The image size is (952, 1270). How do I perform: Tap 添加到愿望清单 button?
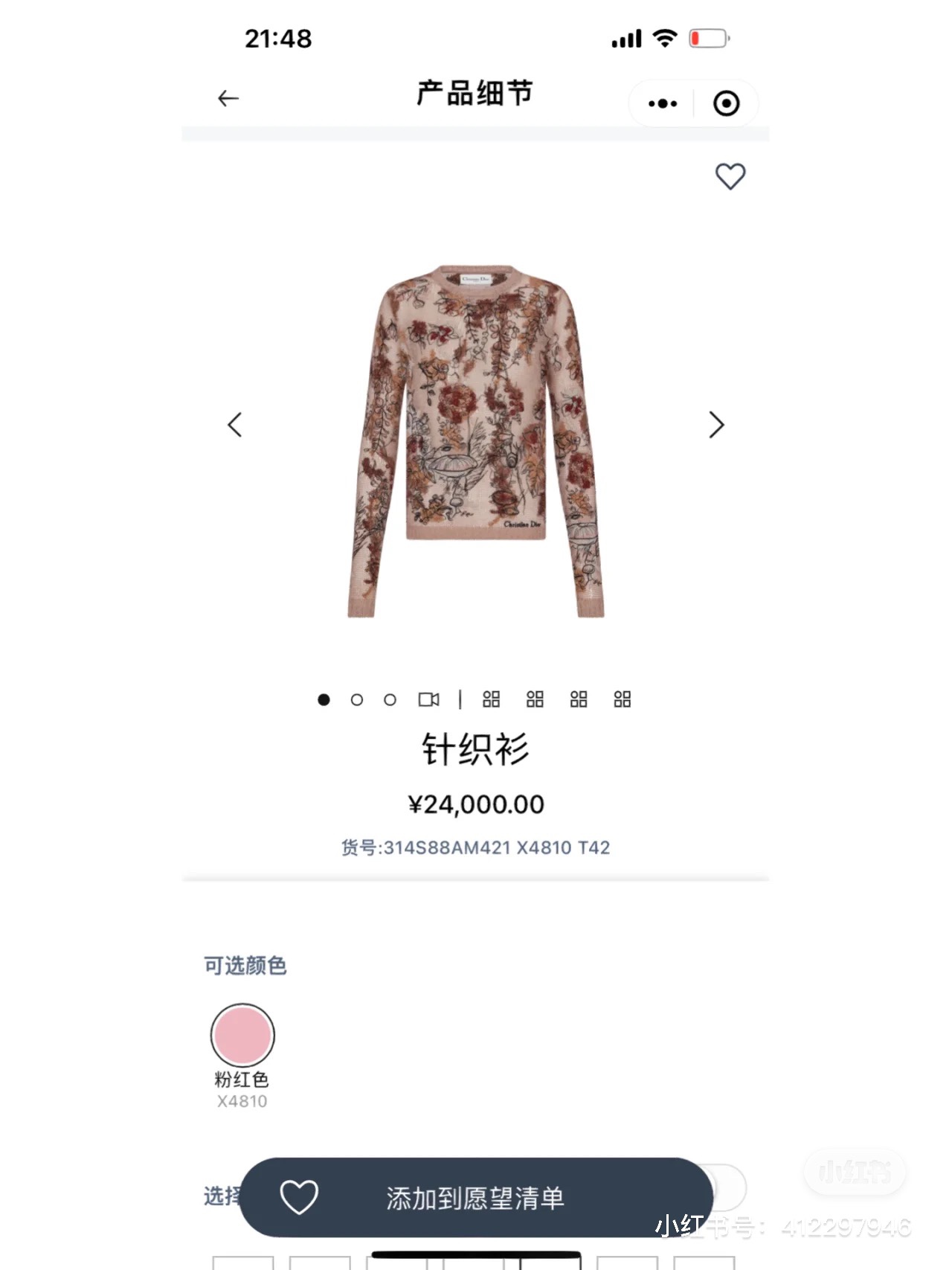[x=475, y=1198]
